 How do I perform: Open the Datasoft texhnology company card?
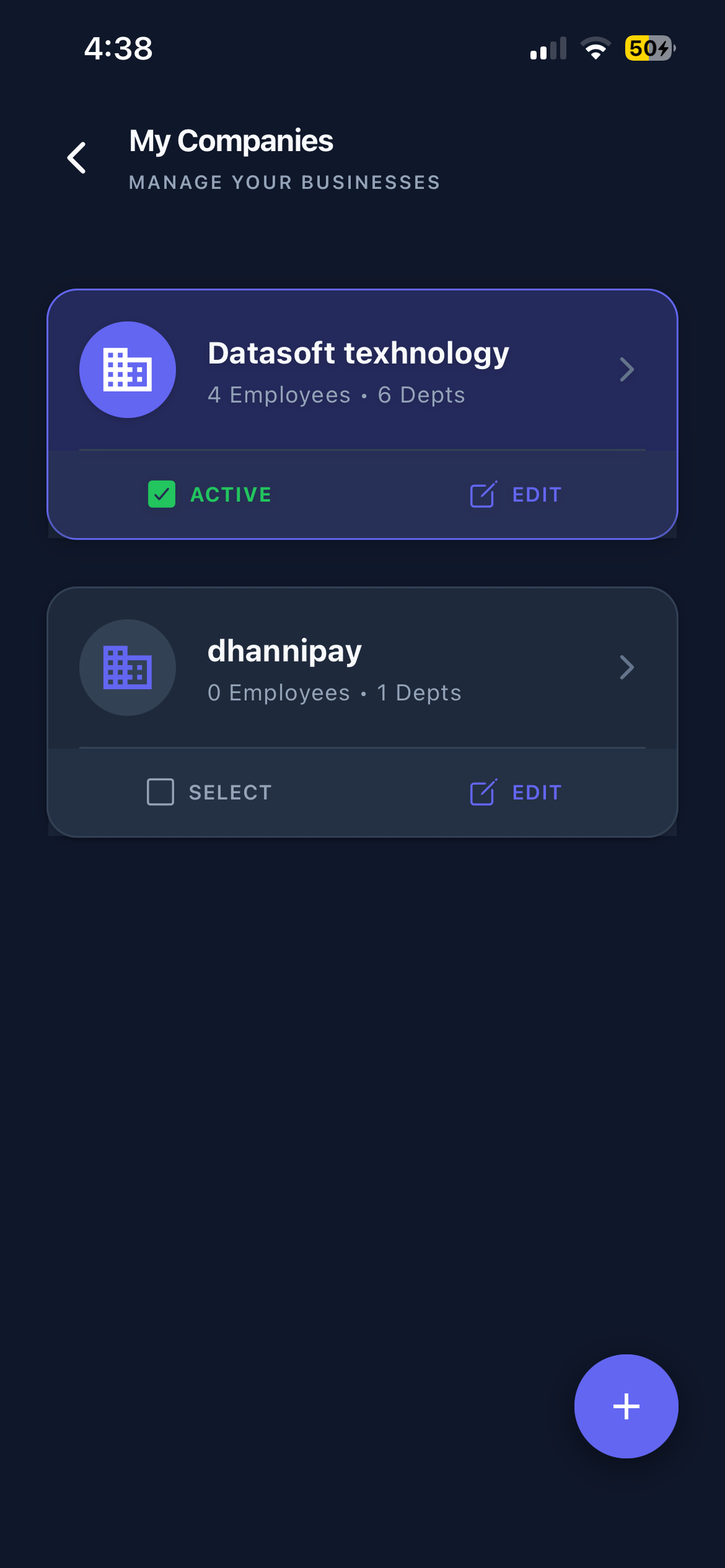coord(362,370)
